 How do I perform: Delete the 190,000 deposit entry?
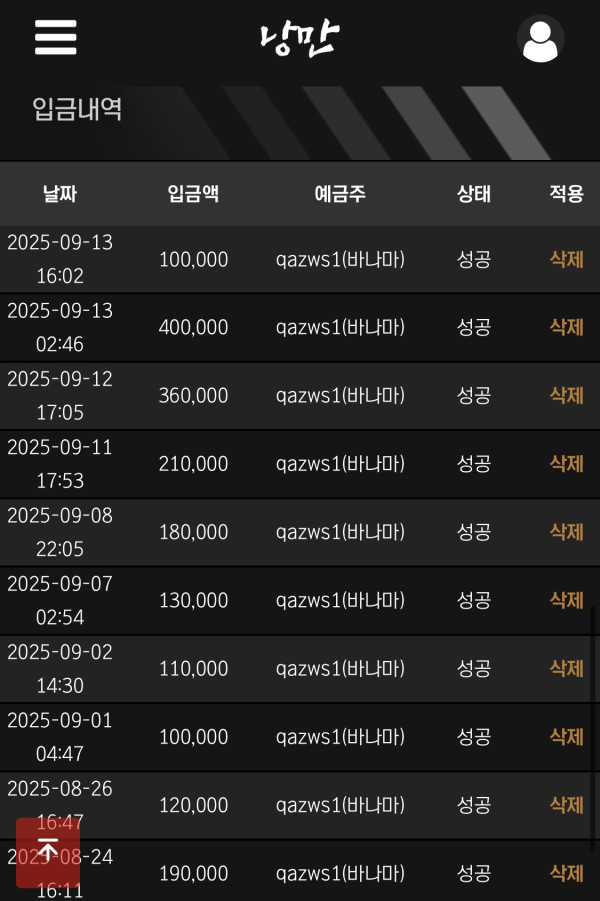point(566,873)
